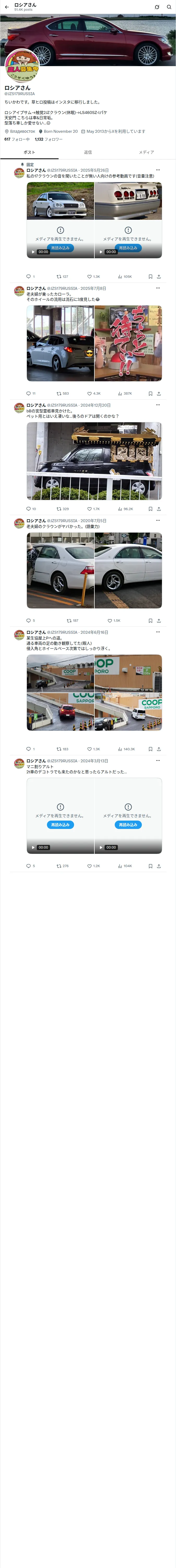Screen dimensions: 176x1568
Task: Open the 617 フォロー中 following list
Action: (17, 139)
